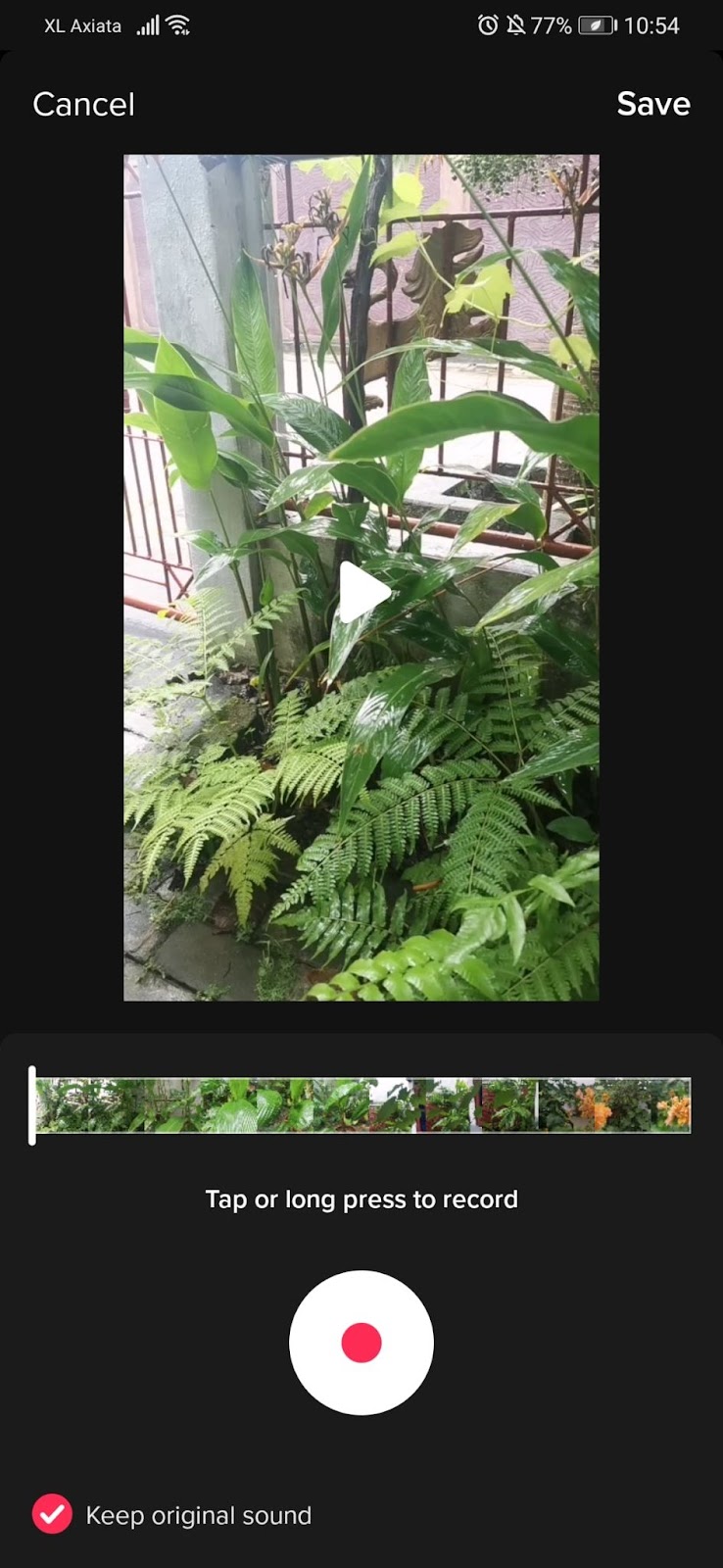Save the voiceover
The height and width of the screenshot is (1568, 723).
pos(653,104)
